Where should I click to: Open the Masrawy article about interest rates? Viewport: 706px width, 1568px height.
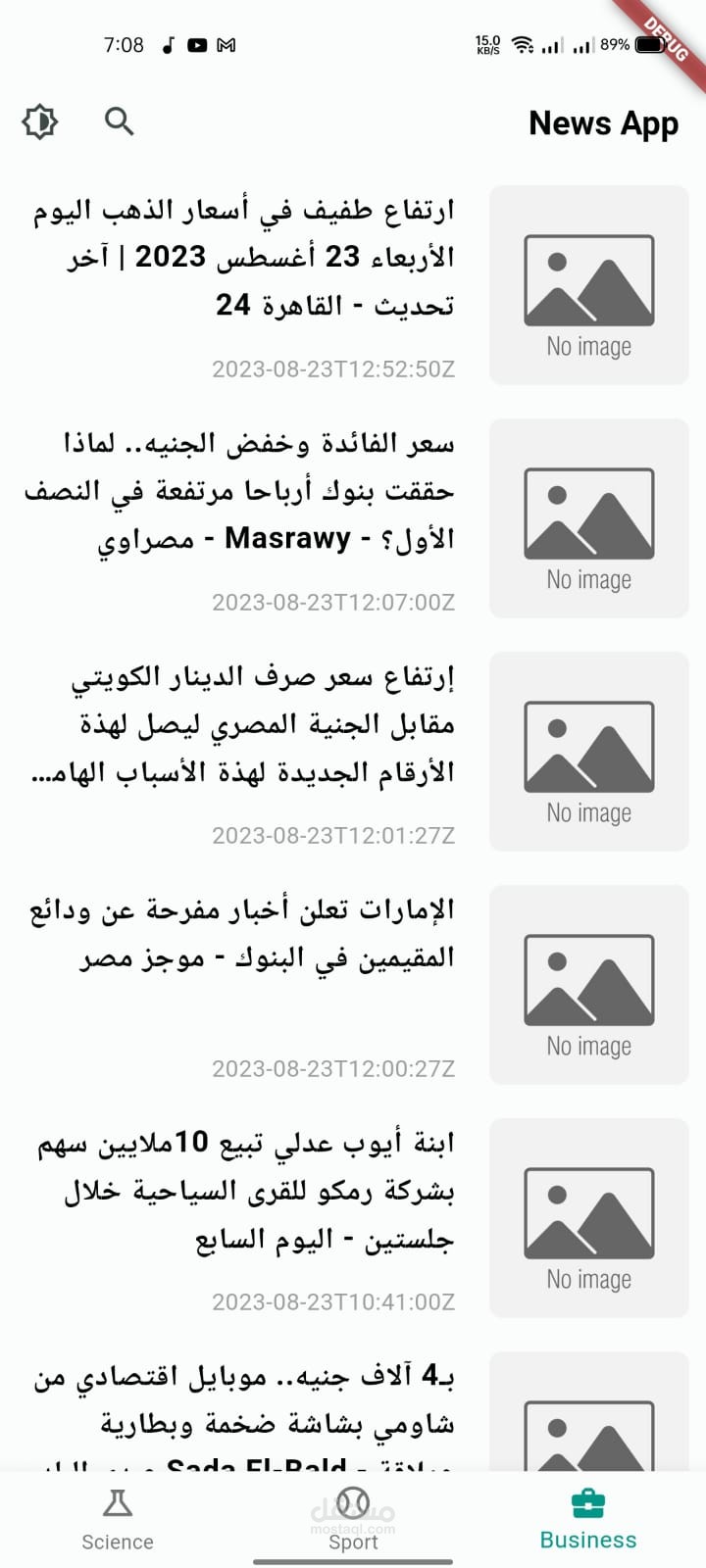click(245, 491)
